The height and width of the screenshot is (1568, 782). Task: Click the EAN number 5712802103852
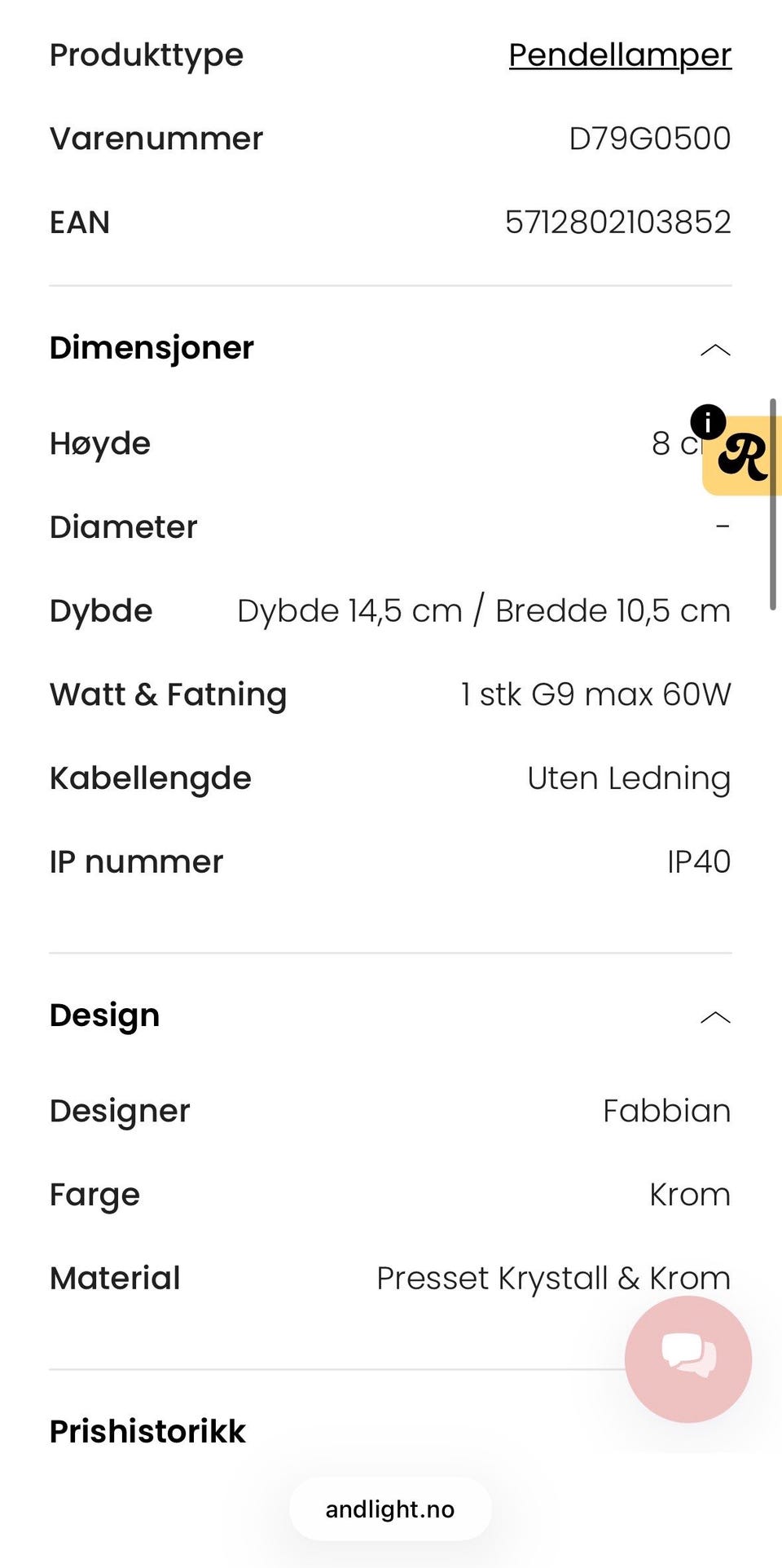click(617, 221)
